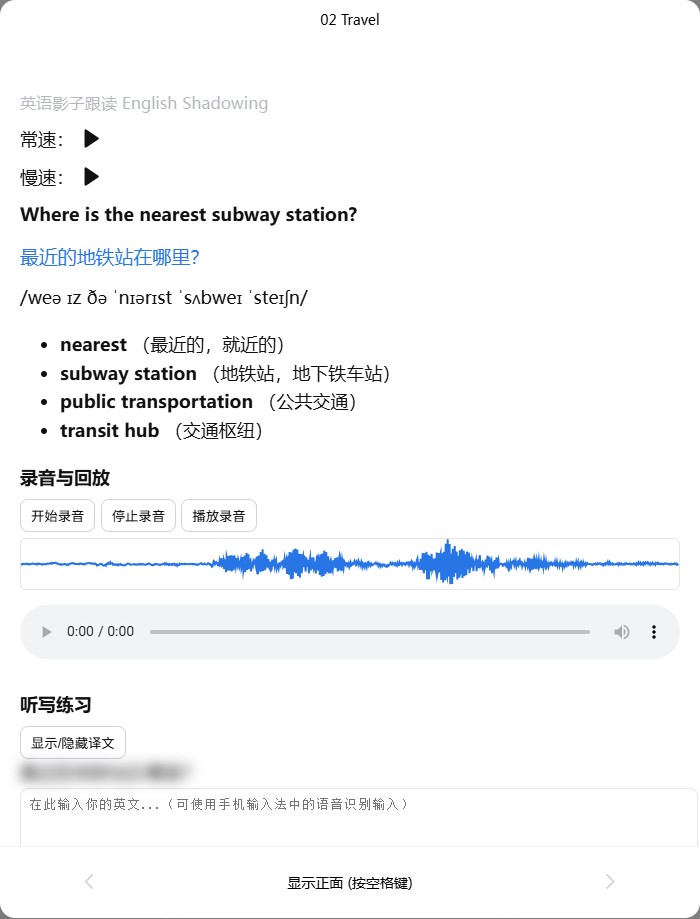Screen dimensions: 700x919
Task: Play the normal speed (常速) audio
Action: (91, 139)
